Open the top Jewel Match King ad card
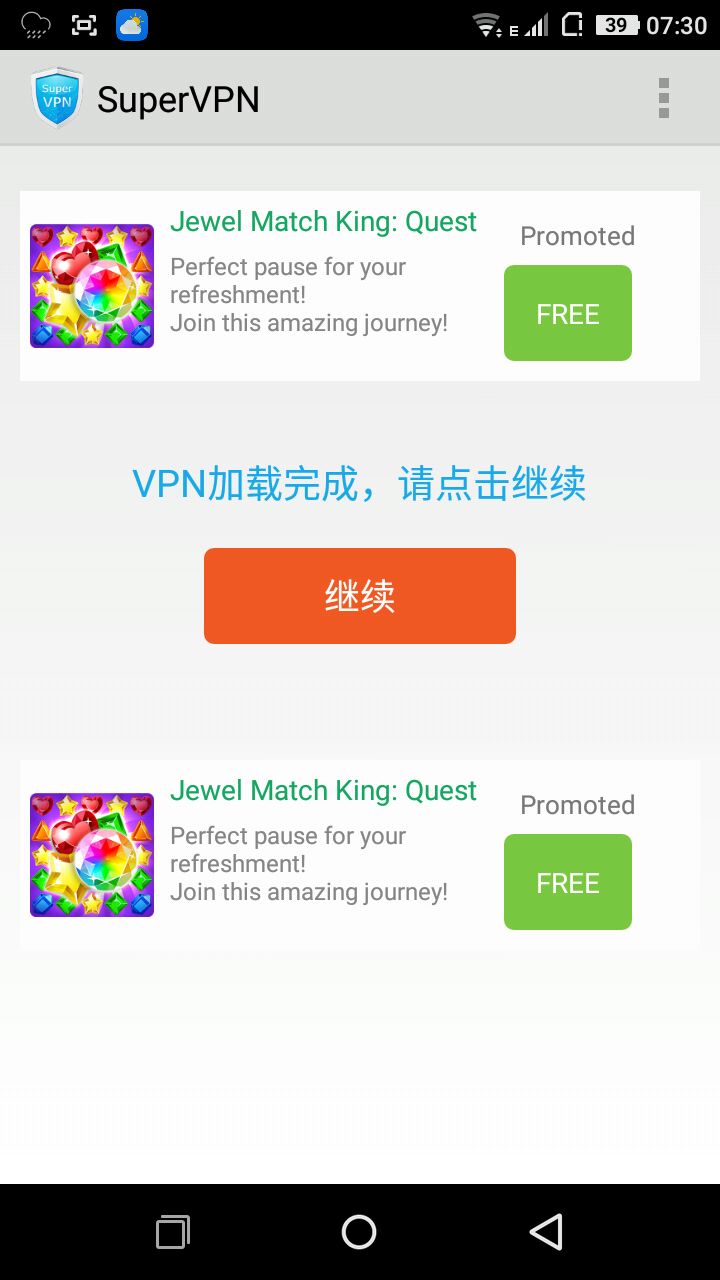The width and height of the screenshot is (720, 1280). pos(360,286)
